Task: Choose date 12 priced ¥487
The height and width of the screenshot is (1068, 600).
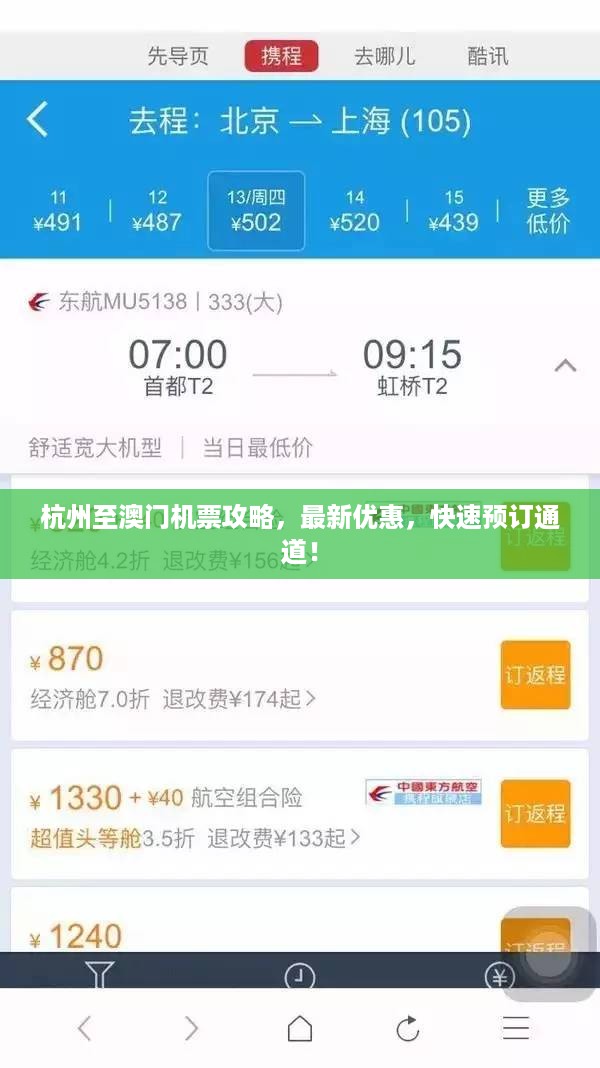Action: (x=157, y=211)
